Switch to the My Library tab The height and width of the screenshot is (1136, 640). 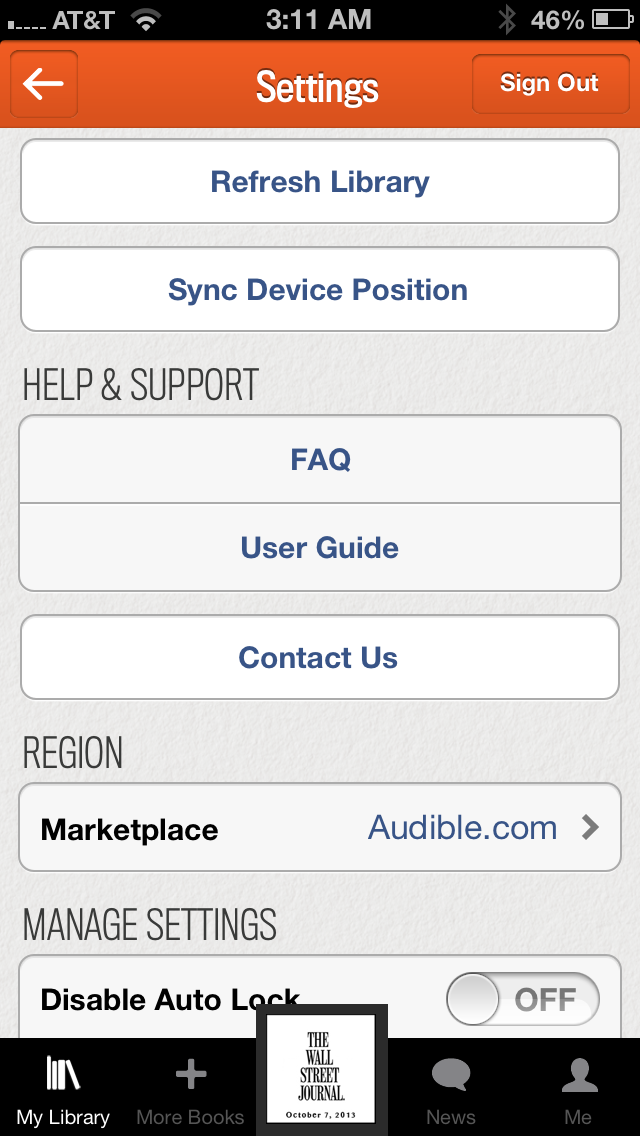coord(63,1090)
